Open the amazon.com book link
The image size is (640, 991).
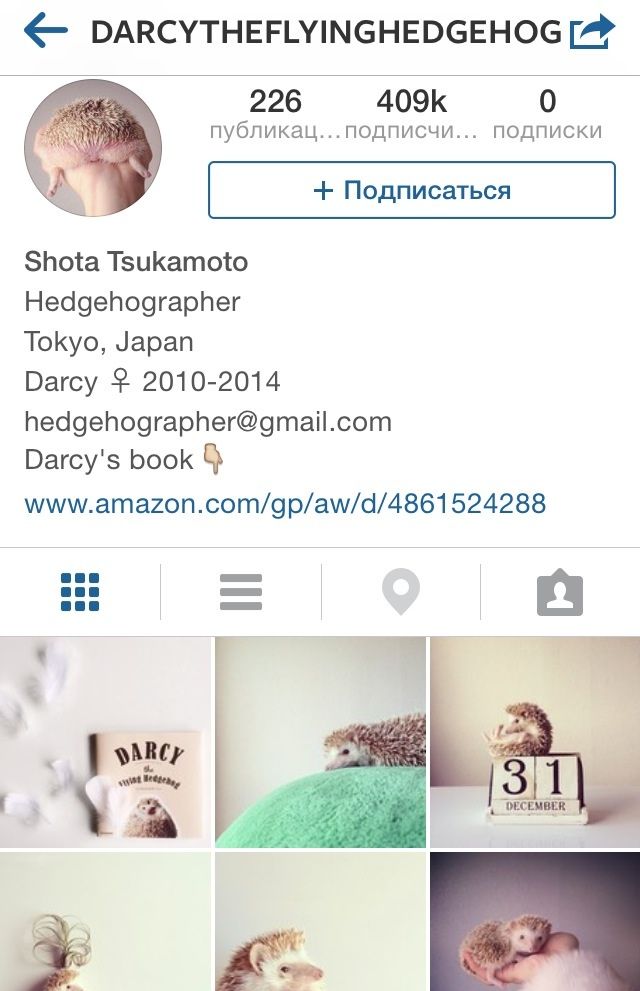(285, 502)
